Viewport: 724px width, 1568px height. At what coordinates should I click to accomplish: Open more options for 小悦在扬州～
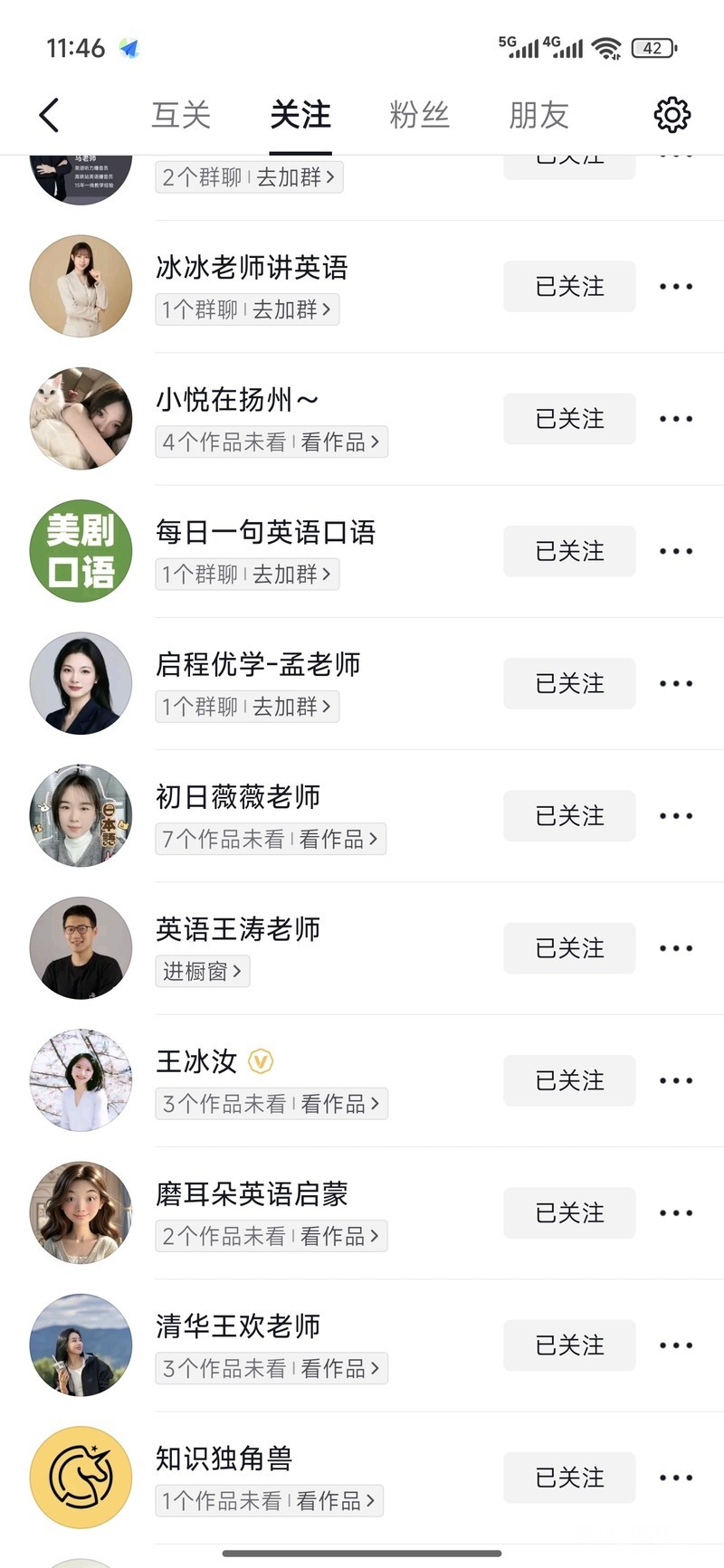(675, 419)
